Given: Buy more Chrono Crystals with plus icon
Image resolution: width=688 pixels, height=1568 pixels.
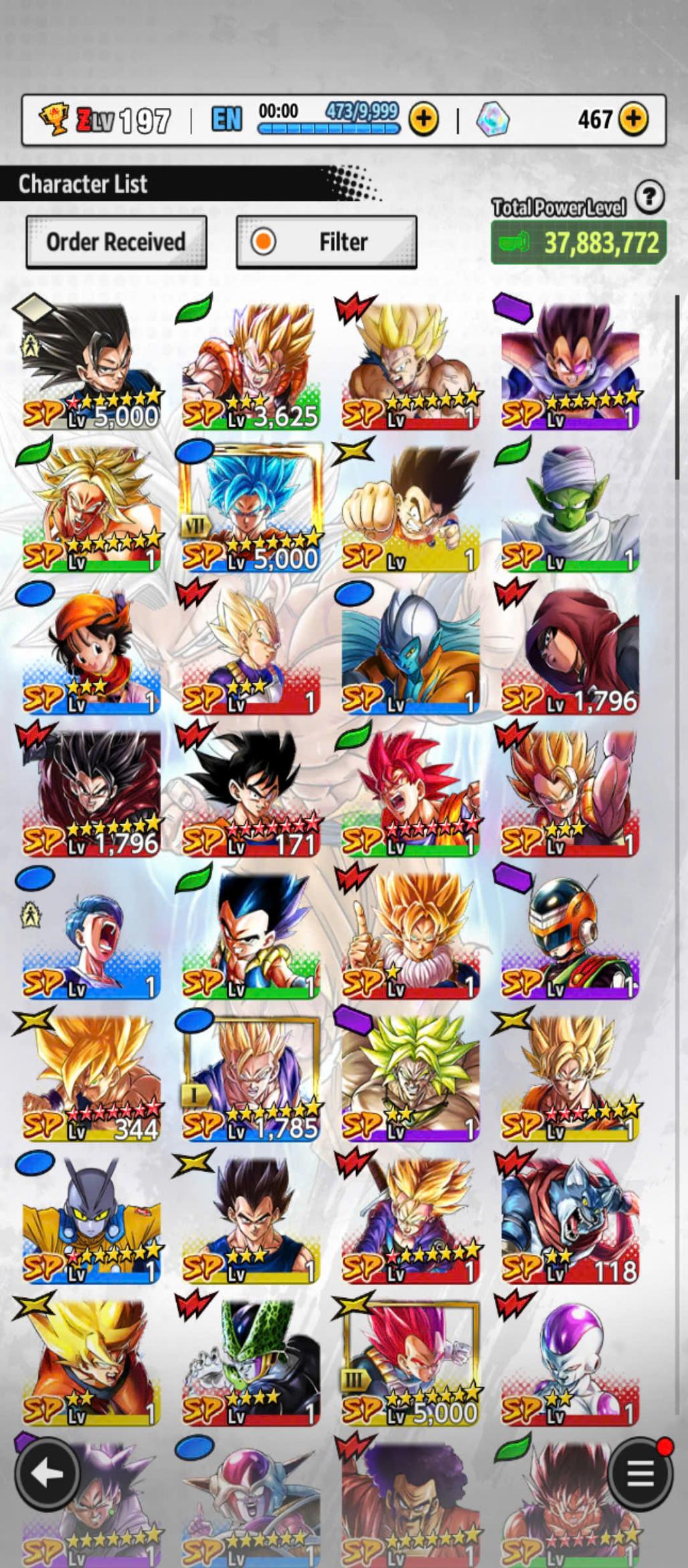Looking at the screenshot, I should pyautogui.click(x=633, y=120).
